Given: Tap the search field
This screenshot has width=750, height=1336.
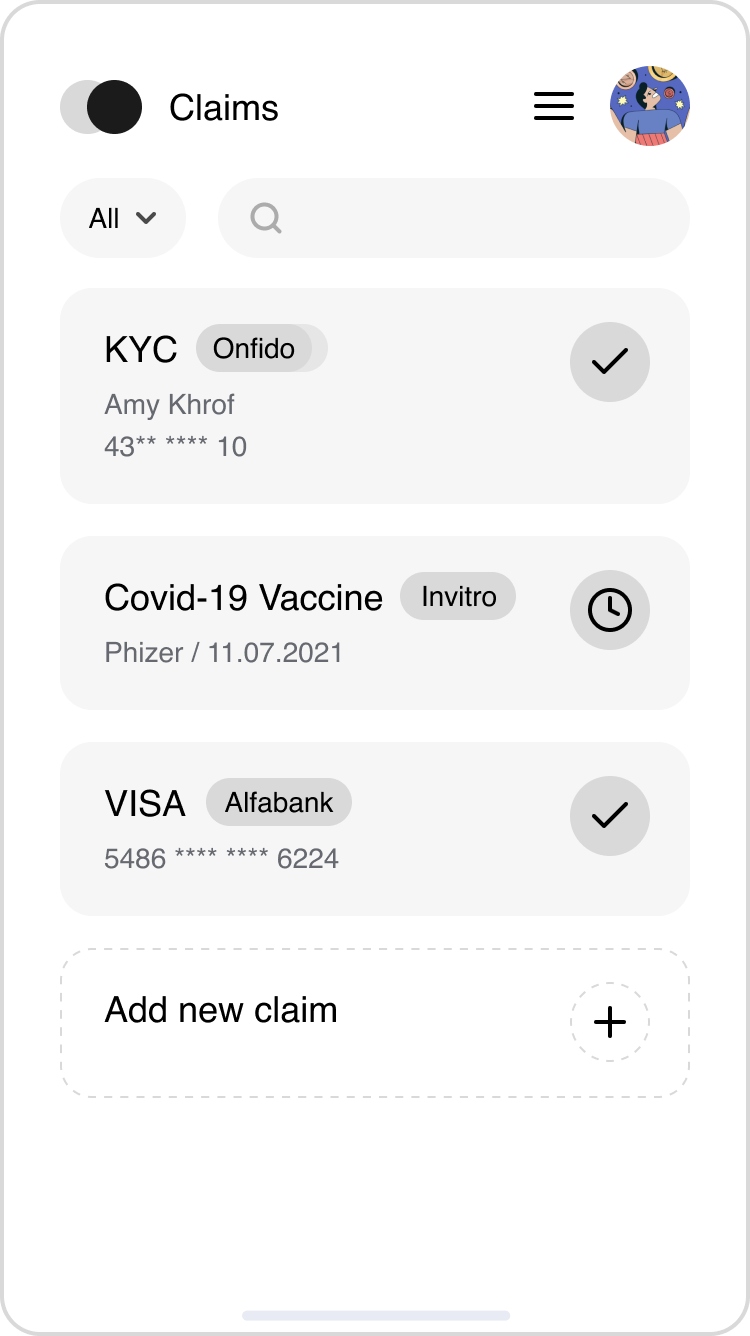Looking at the screenshot, I should coord(454,218).
